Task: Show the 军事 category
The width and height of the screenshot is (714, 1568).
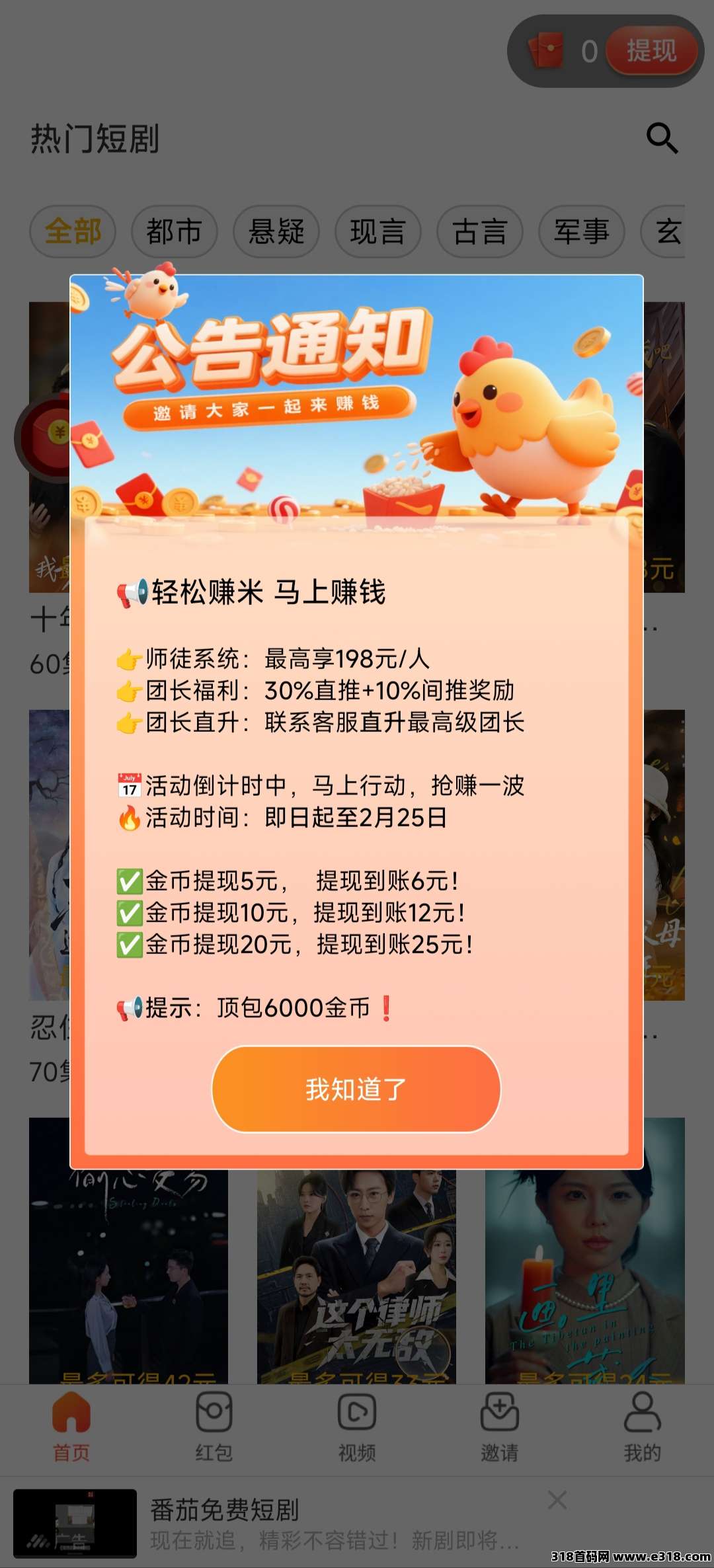Action: pos(582,231)
